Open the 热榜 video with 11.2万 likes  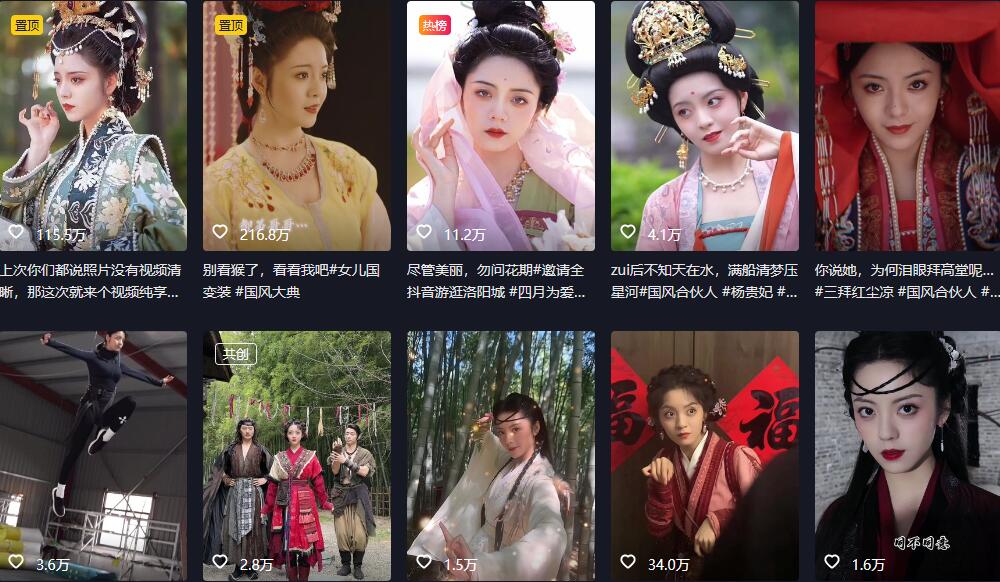point(500,125)
